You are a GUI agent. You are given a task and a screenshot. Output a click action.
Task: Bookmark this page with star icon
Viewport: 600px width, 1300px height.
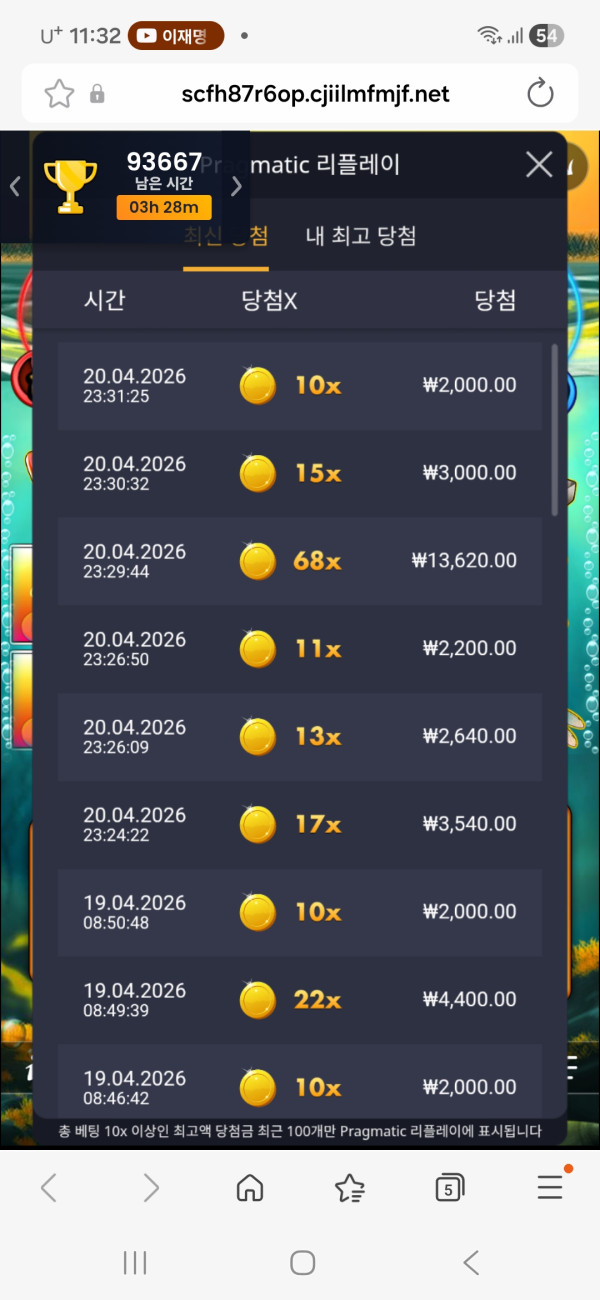[59, 94]
